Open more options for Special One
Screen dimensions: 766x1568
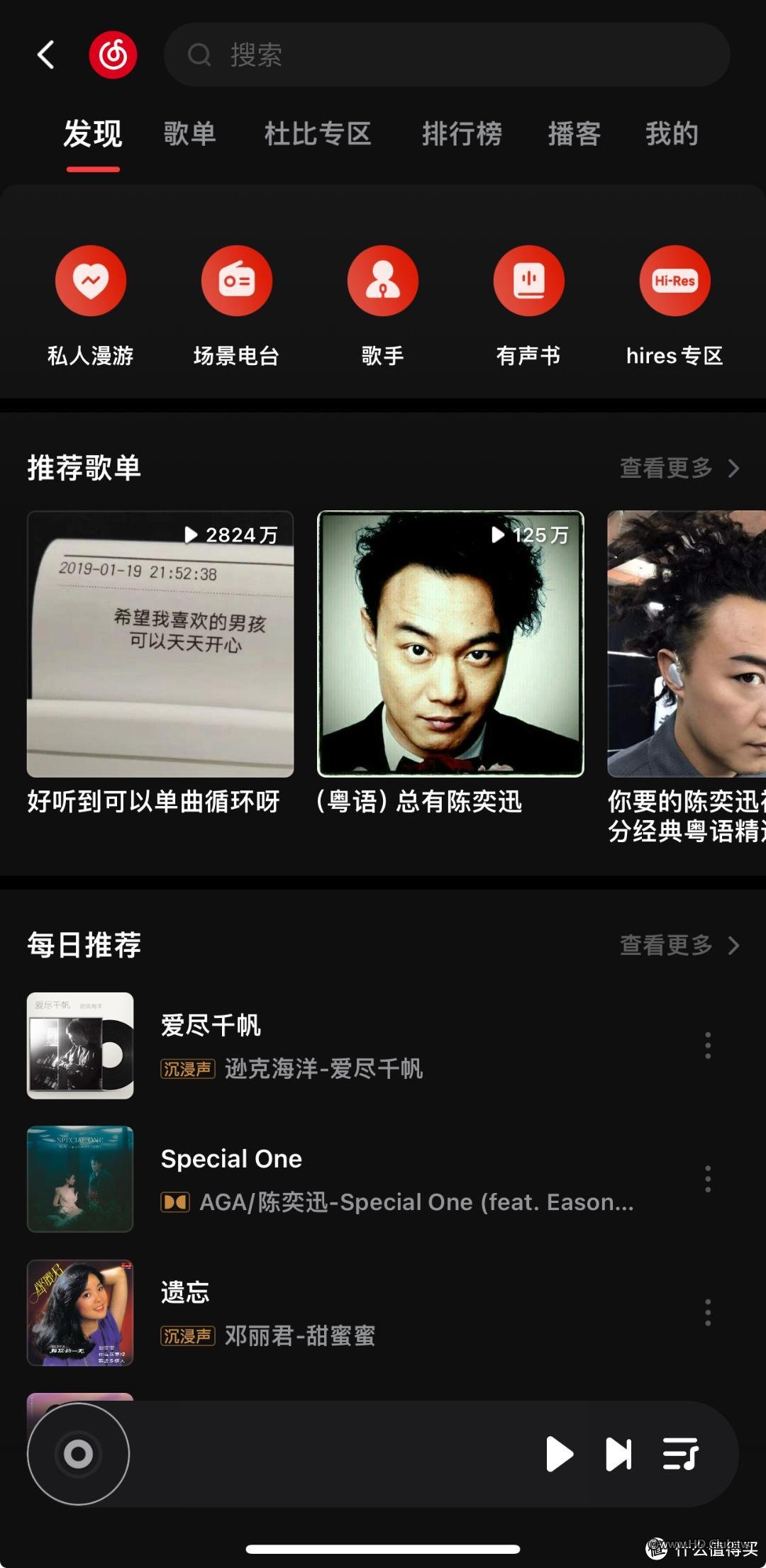(707, 1179)
